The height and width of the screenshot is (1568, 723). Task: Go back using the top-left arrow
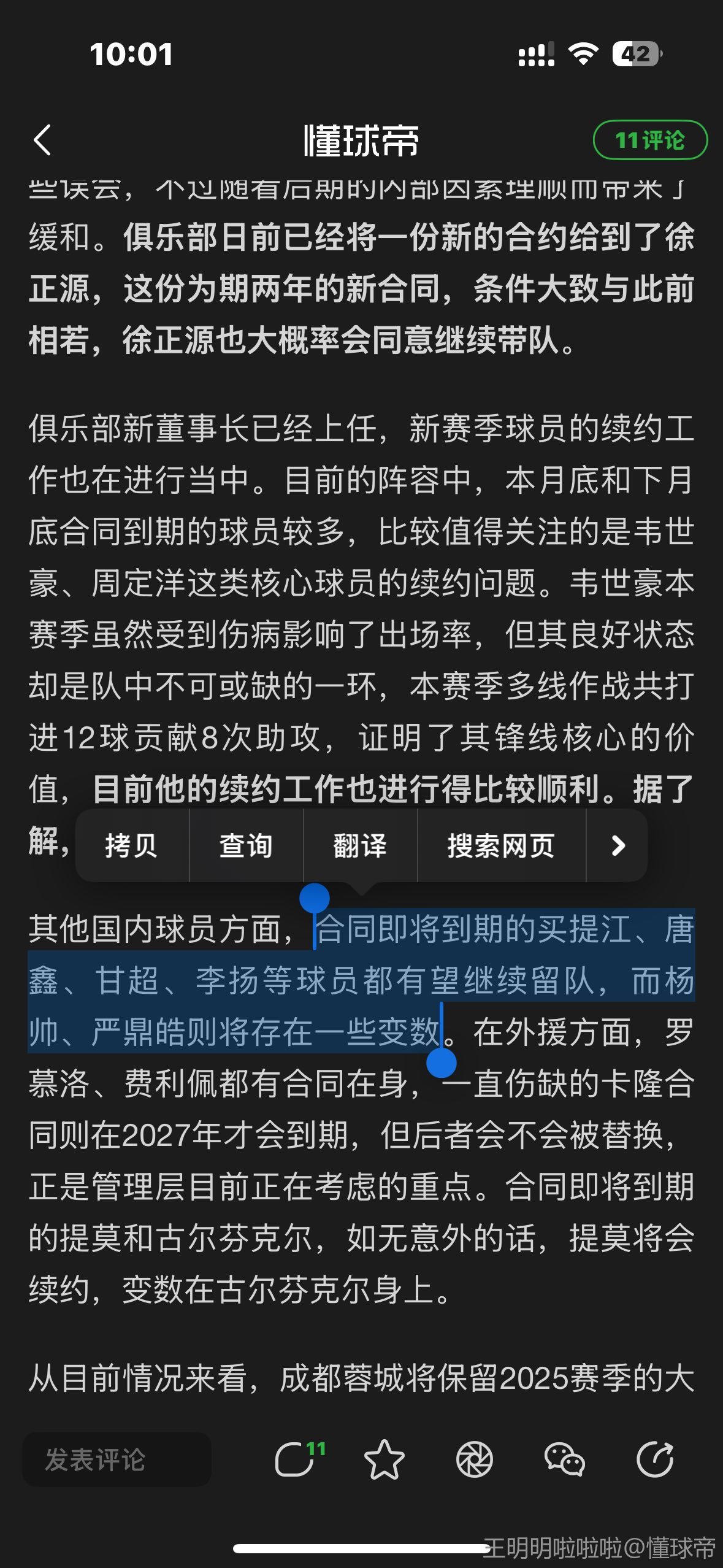point(42,140)
